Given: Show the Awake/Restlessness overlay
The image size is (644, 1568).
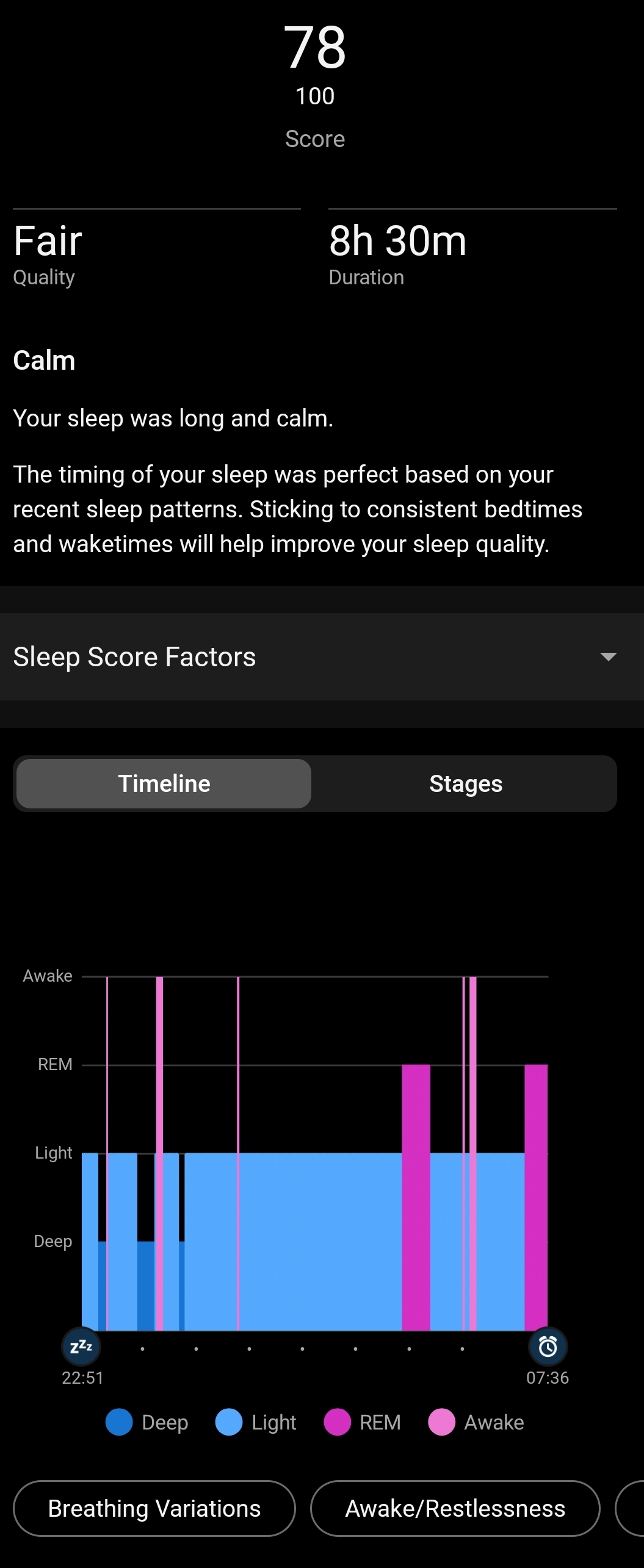Looking at the screenshot, I should point(455,1508).
